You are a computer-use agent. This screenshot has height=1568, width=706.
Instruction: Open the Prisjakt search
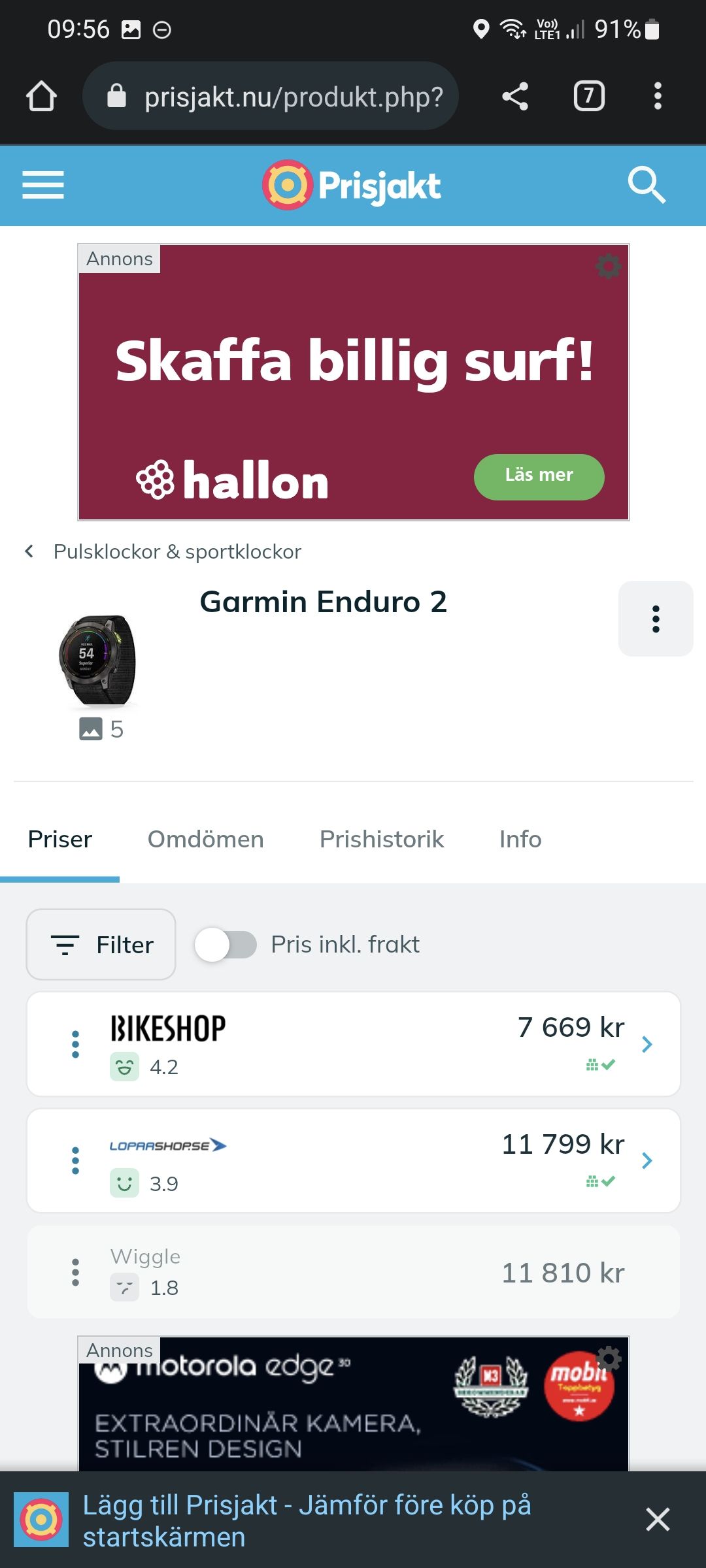(x=646, y=185)
